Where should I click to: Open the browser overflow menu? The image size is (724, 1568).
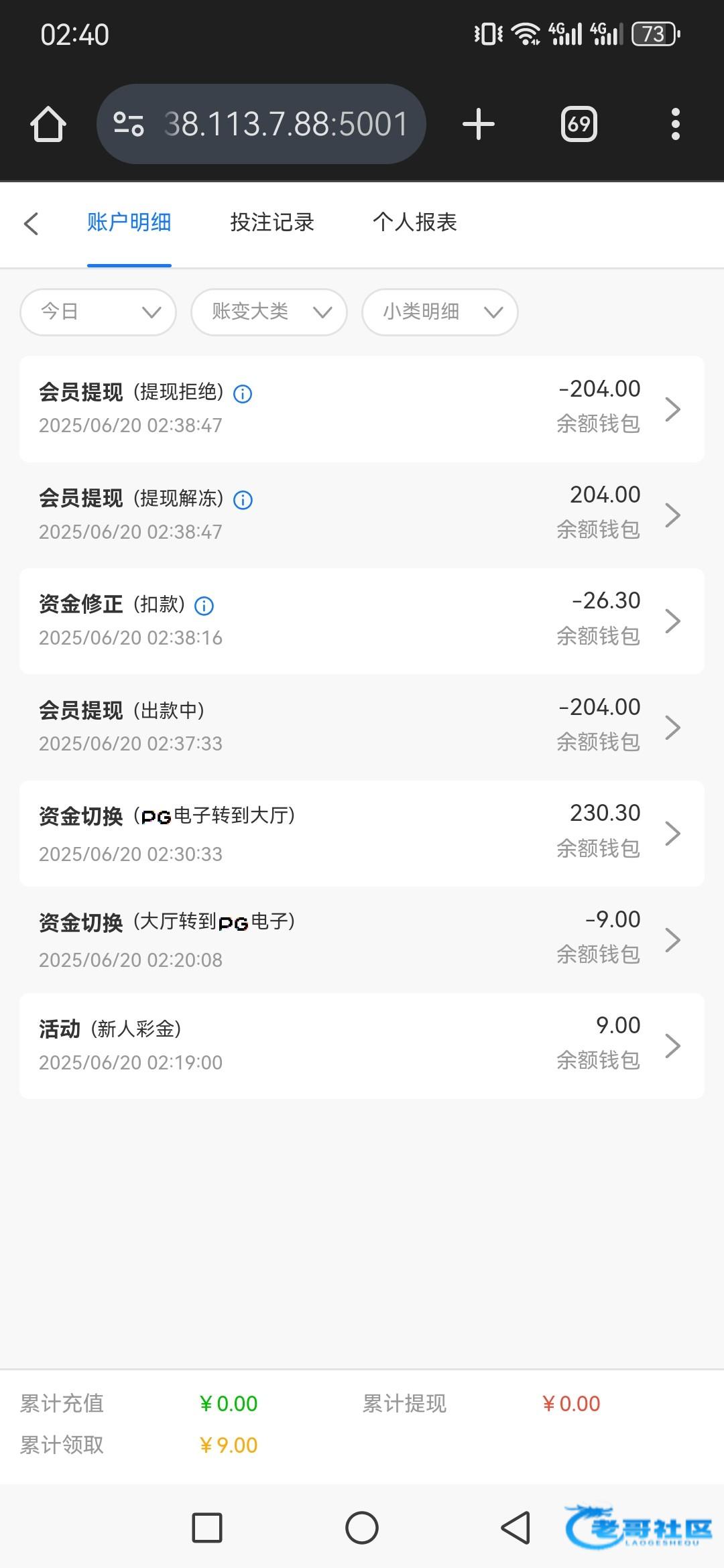coord(676,125)
